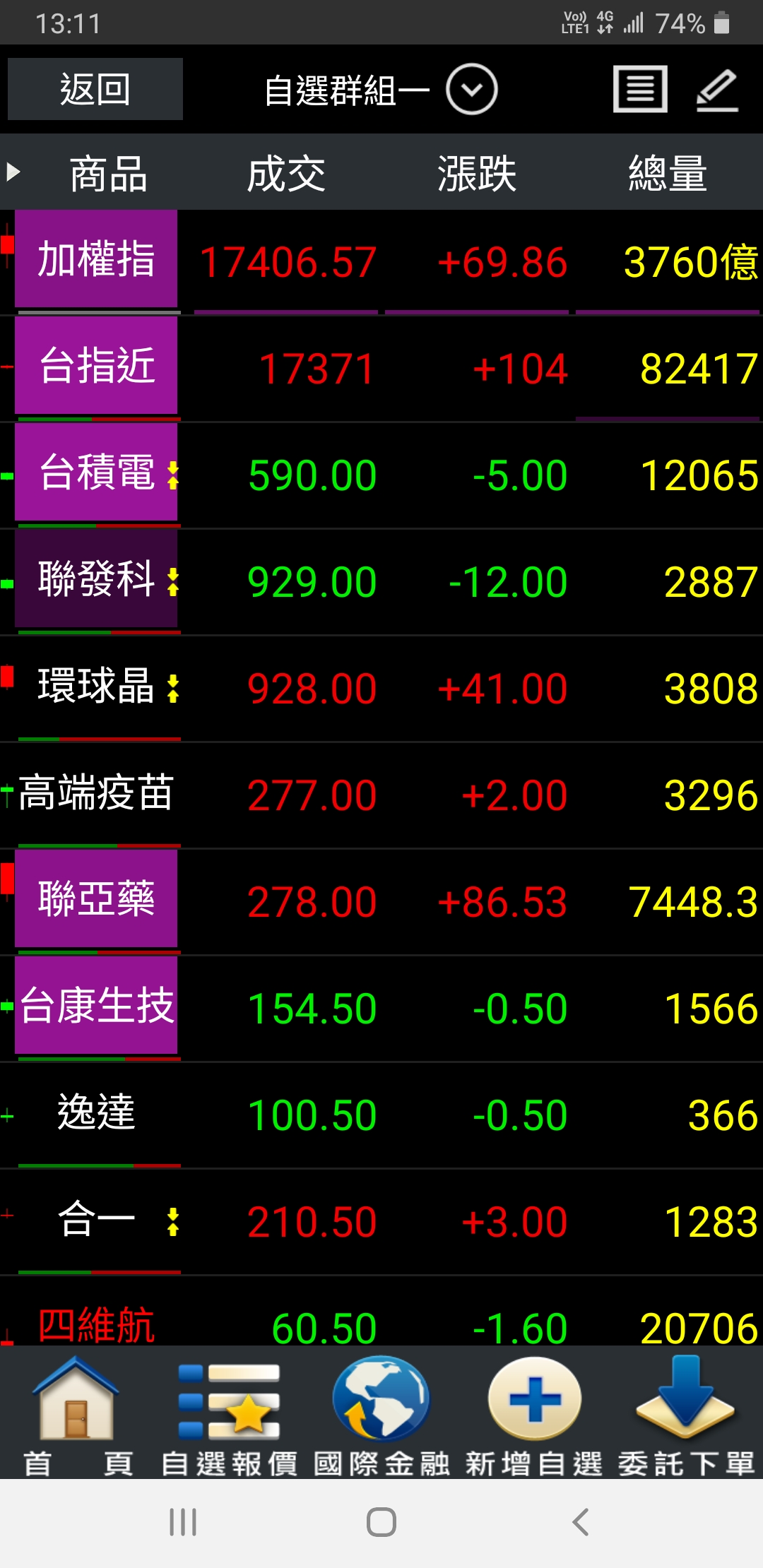
Task: Select the 環球晶 stock row
Action: [x=96, y=686]
